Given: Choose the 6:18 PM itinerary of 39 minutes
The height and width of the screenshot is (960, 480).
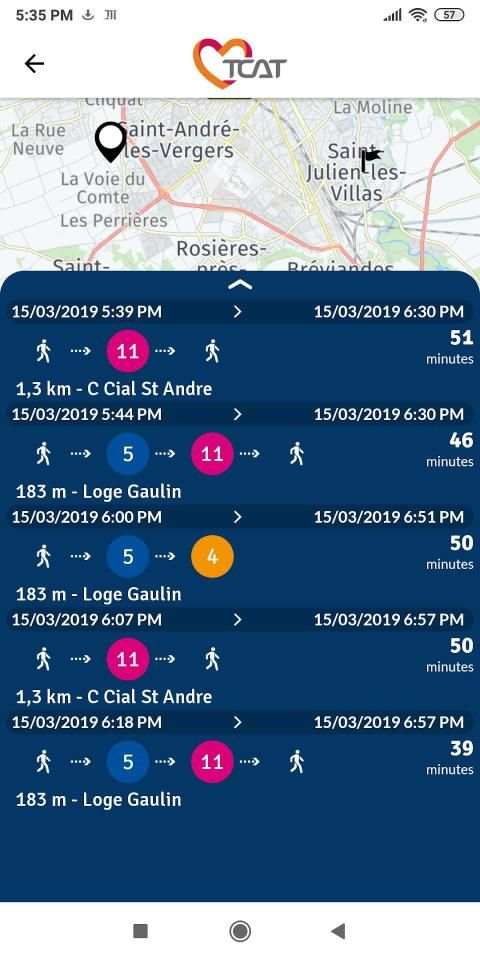Looking at the screenshot, I should coord(240,762).
